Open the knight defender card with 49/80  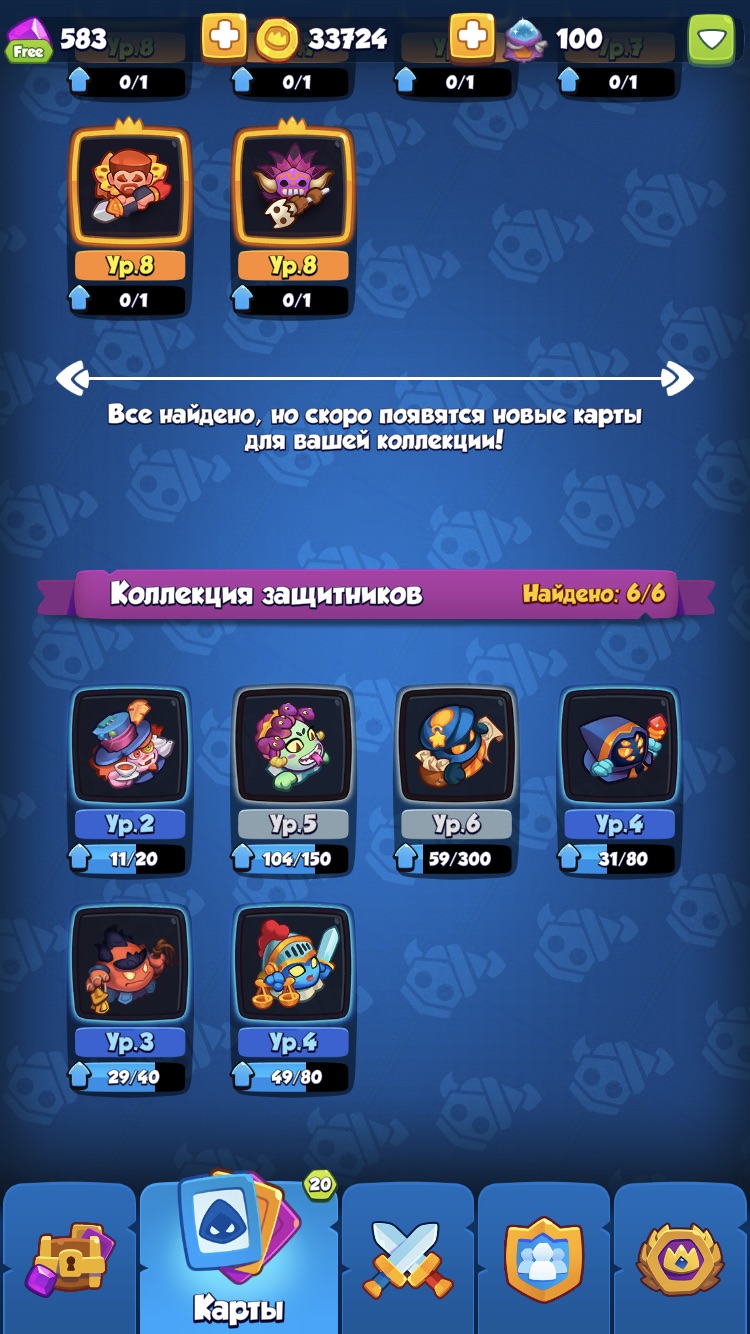[293, 965]
